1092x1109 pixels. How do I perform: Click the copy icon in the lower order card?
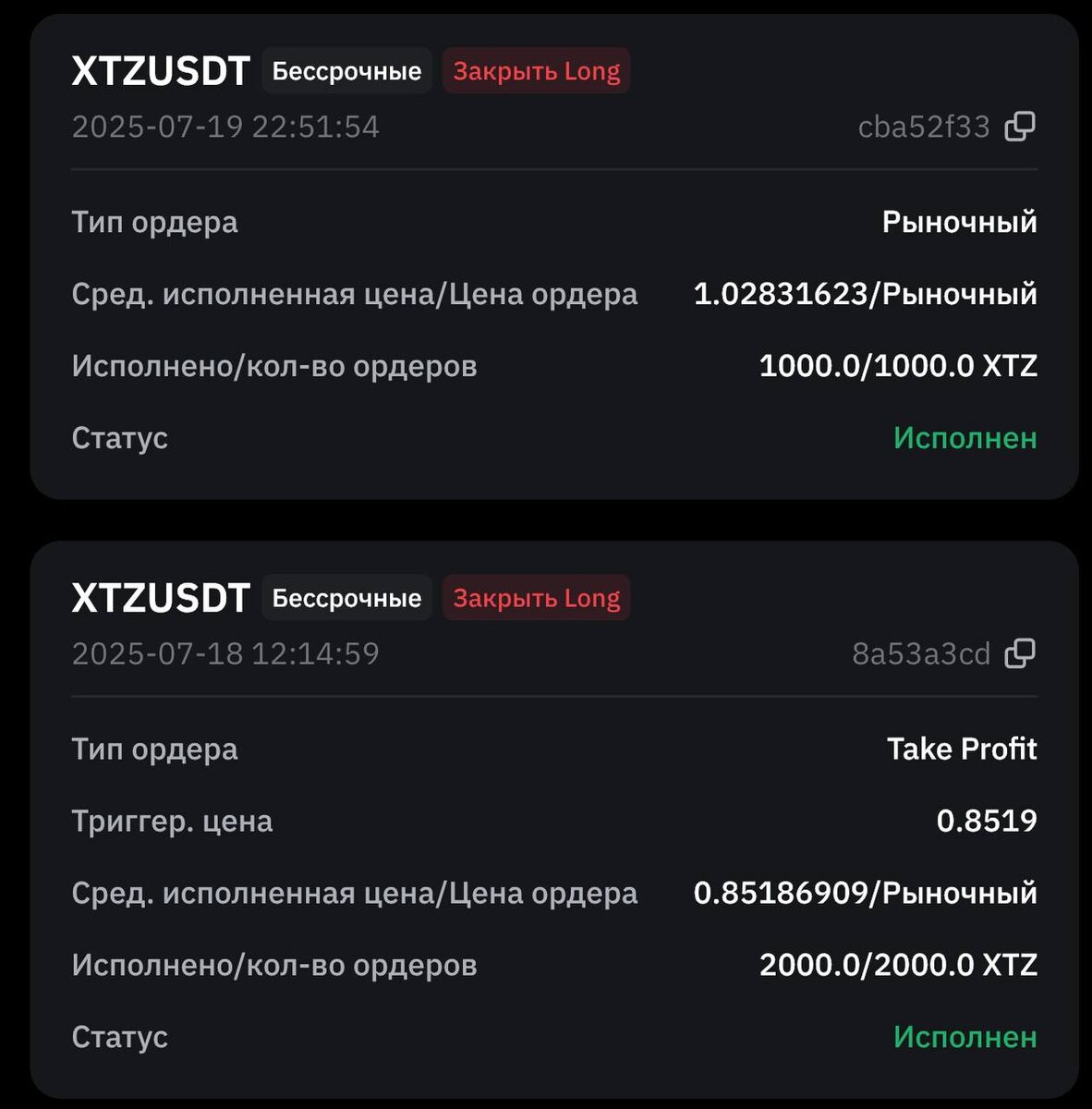[x=1020, y=653]
